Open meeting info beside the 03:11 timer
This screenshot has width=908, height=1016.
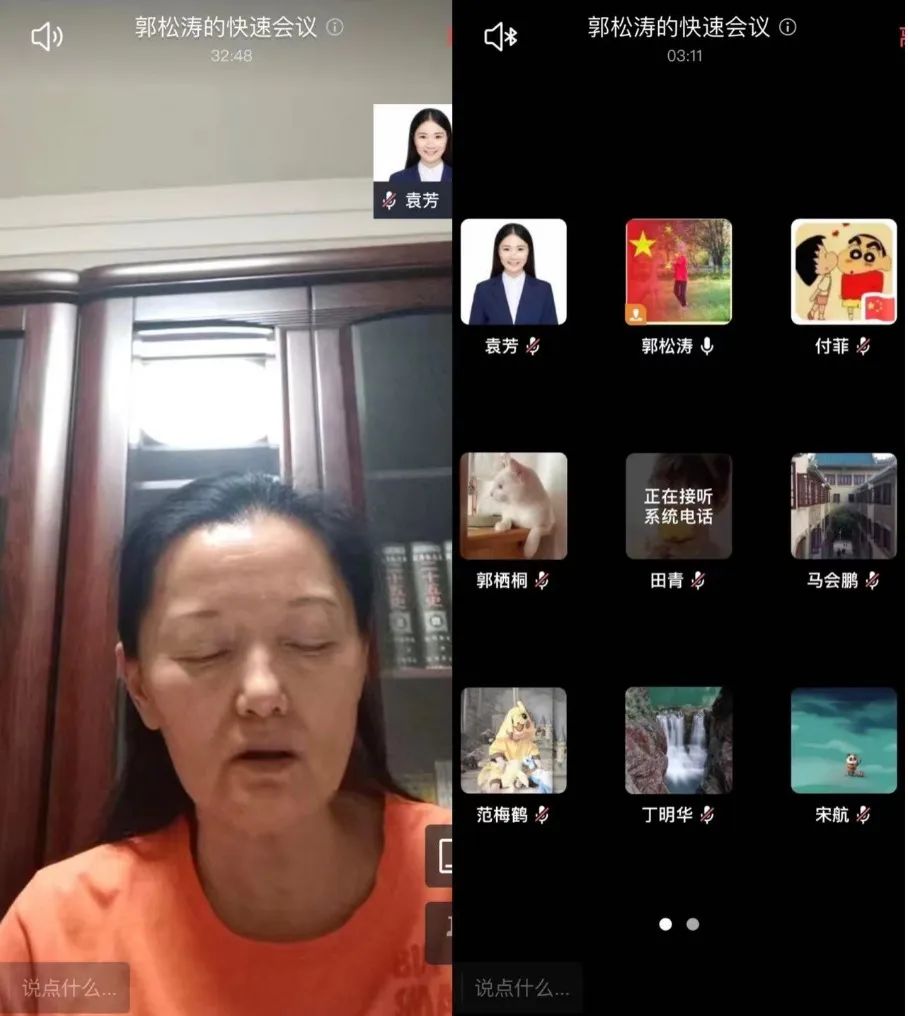click(x=788, y=28)
